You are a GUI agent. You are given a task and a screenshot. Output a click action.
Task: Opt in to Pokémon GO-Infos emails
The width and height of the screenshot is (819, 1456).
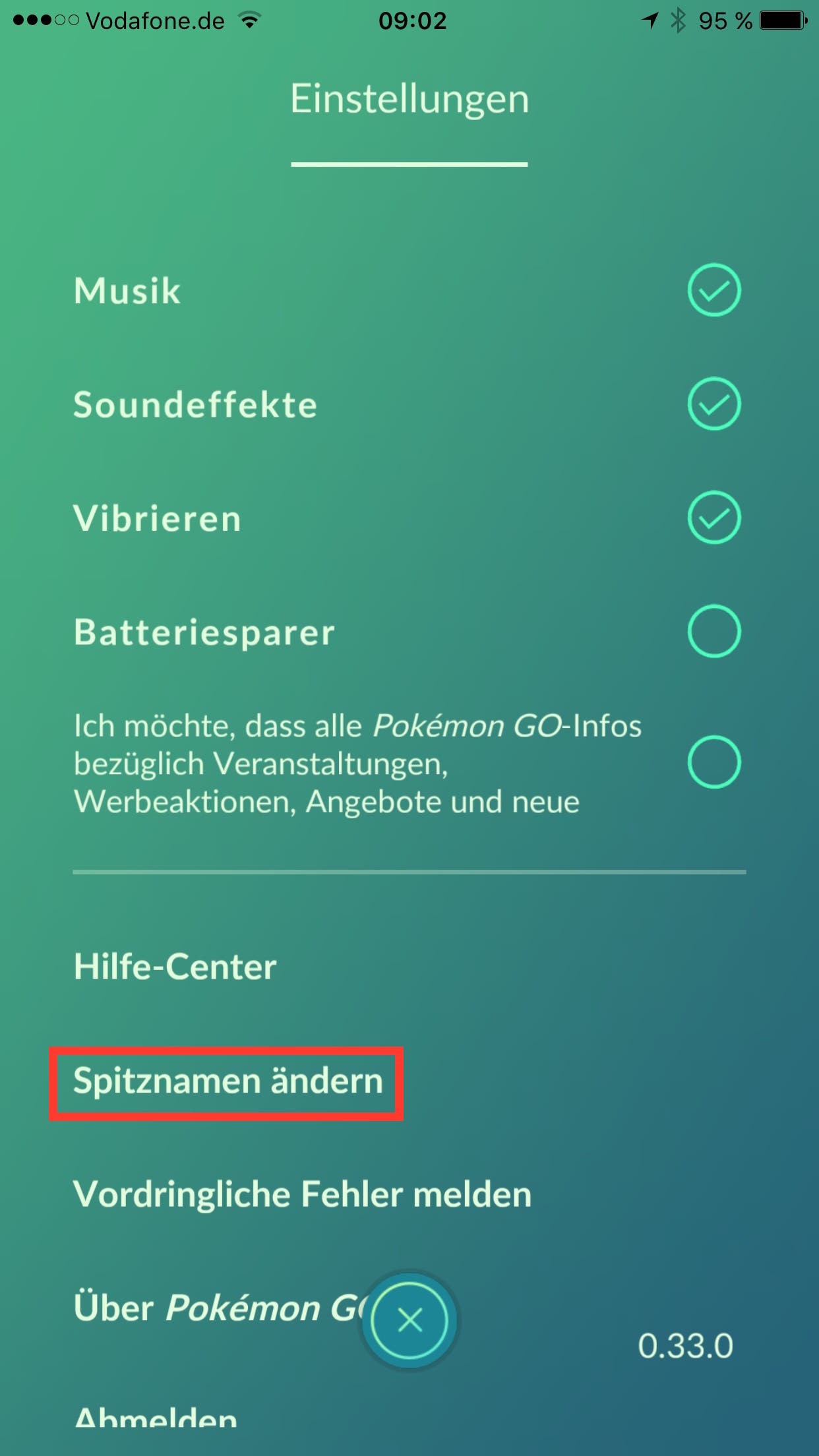tap(714, 762)
